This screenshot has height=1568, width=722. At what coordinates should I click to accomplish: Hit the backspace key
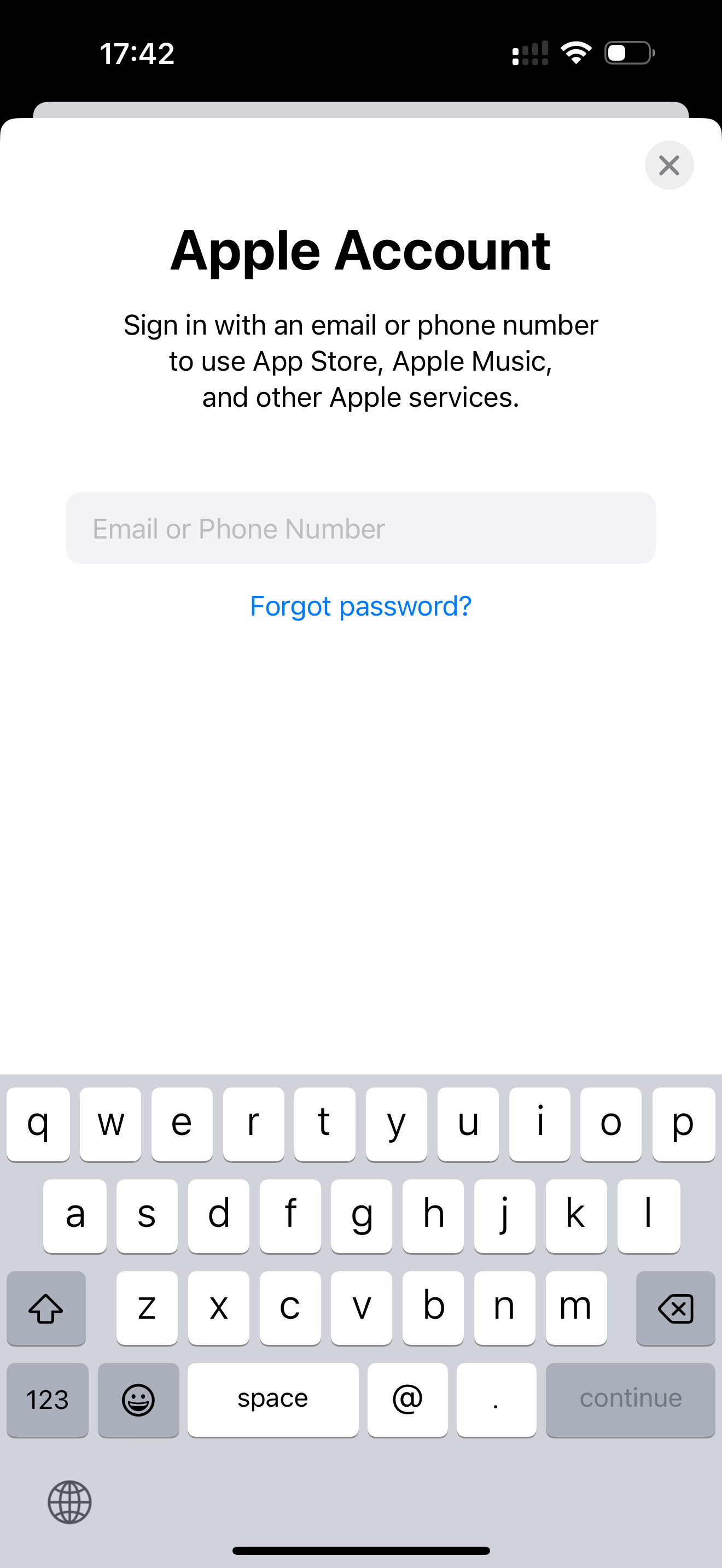675,1307
